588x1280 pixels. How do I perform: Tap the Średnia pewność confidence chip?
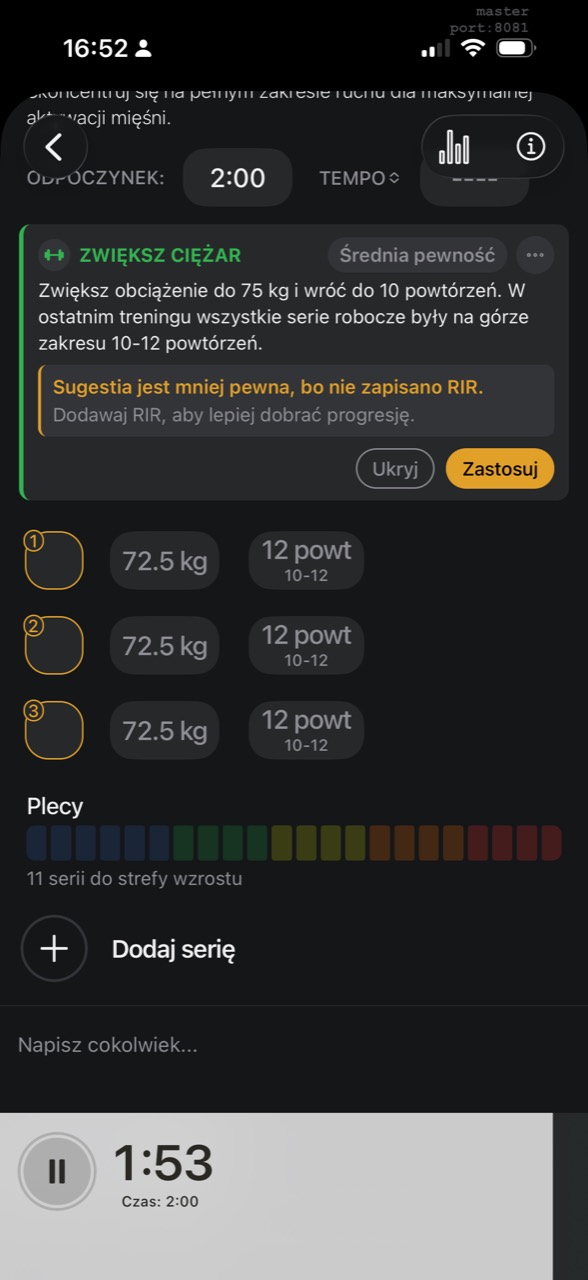[x=418, y=255]
